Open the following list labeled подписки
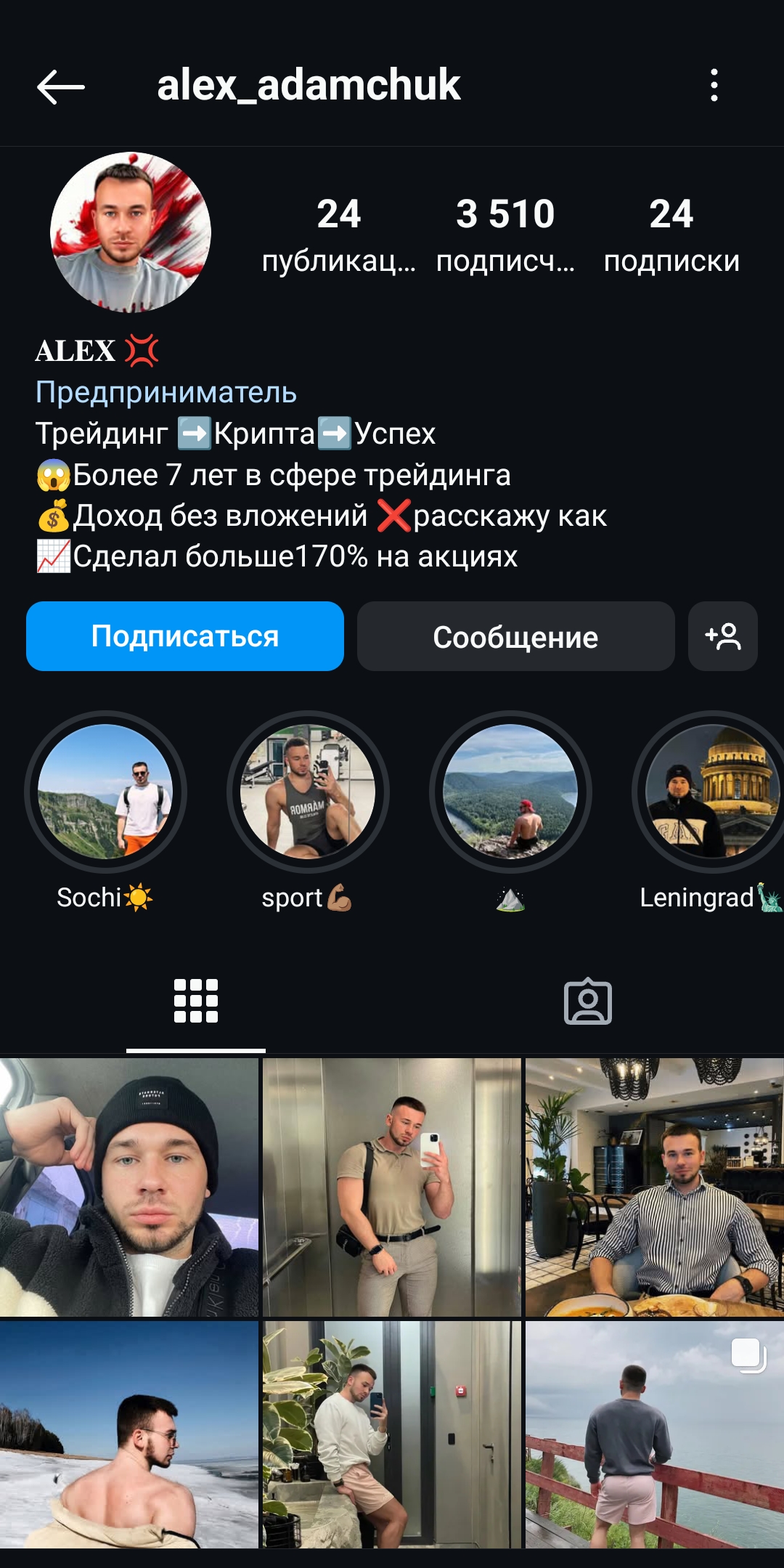This screenshot has height=1568, width=784. tap(671, 234)
